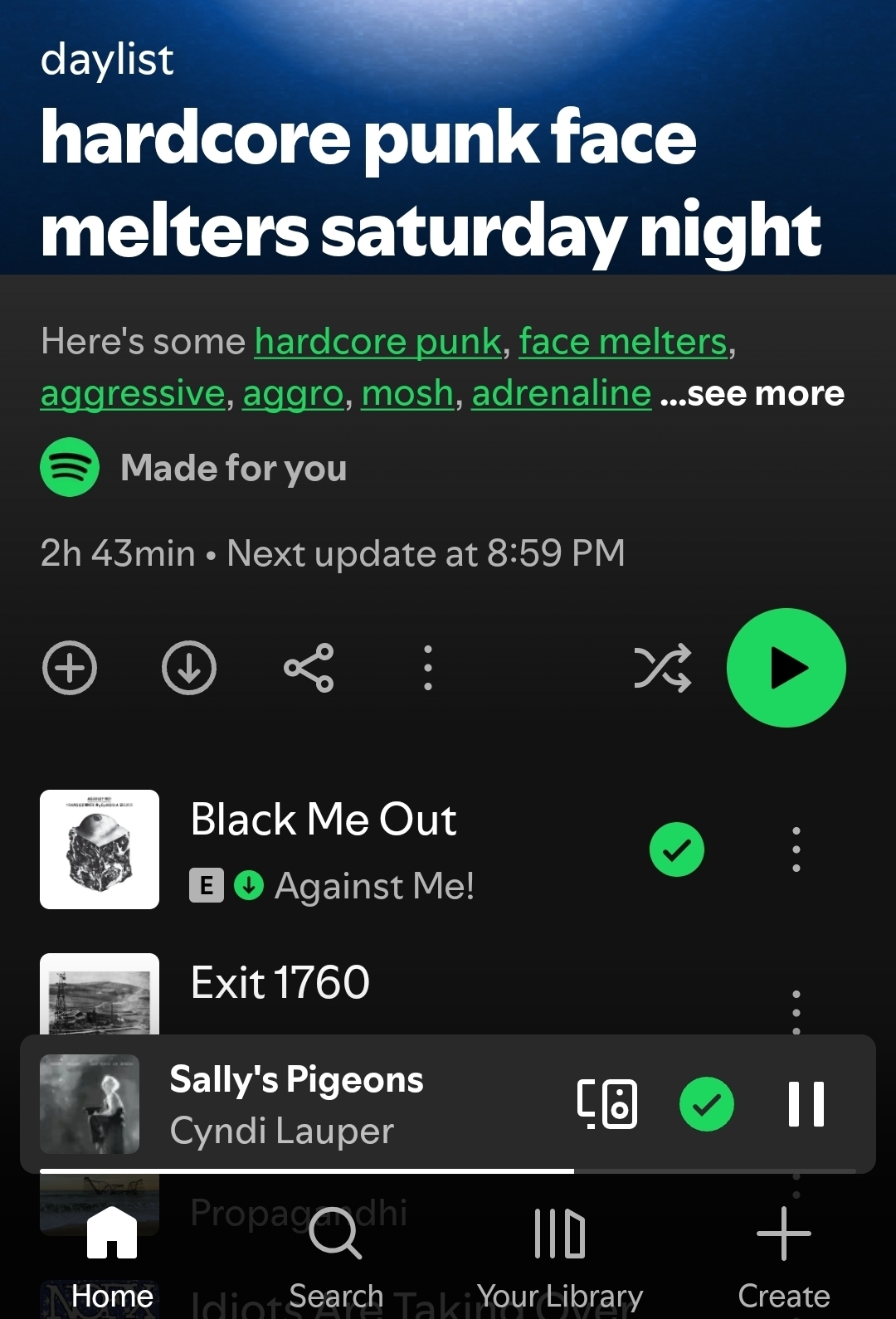Open more options for Black Me Out

(796, 849)
